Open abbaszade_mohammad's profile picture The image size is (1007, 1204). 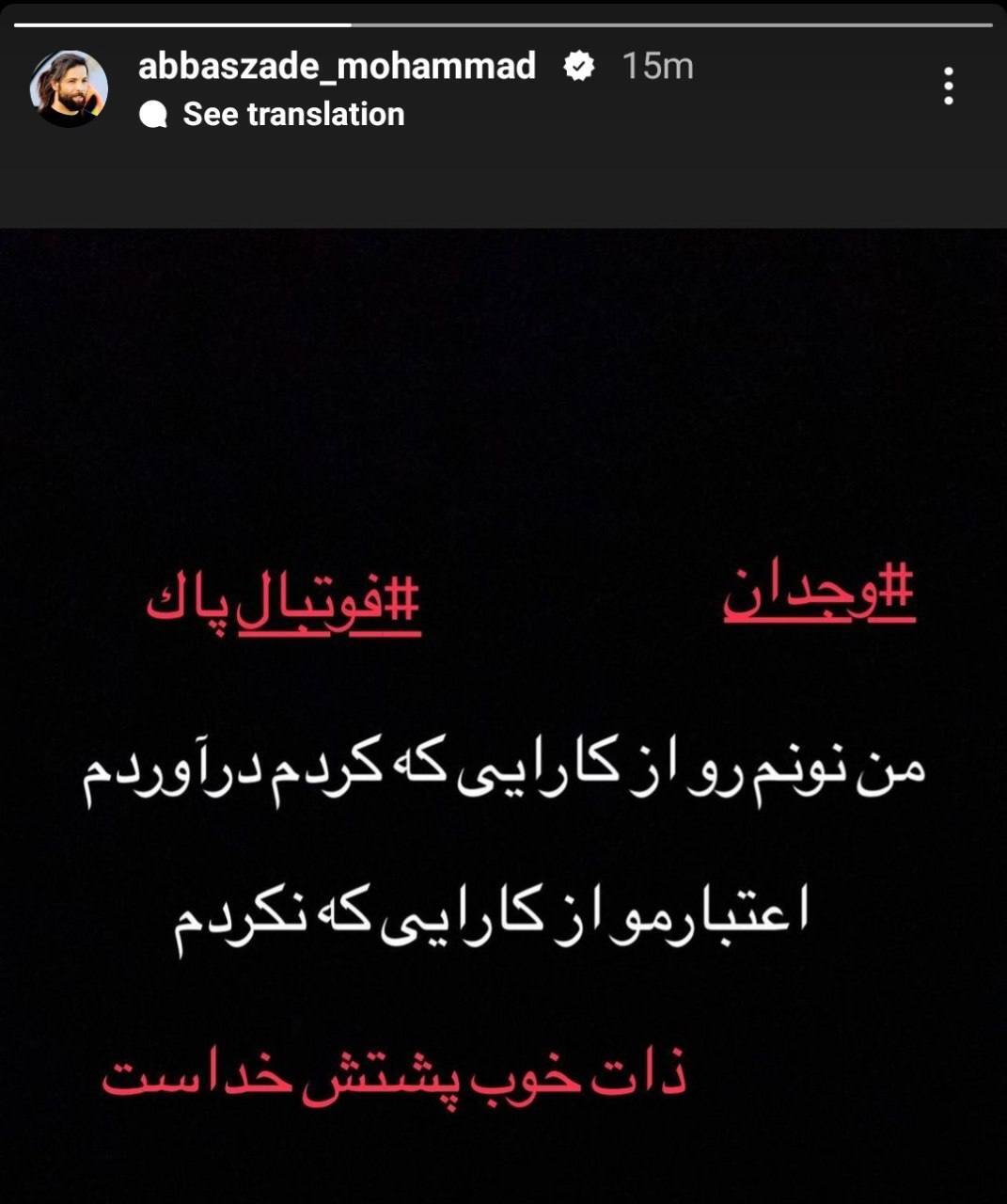click(x=69, y=88)
